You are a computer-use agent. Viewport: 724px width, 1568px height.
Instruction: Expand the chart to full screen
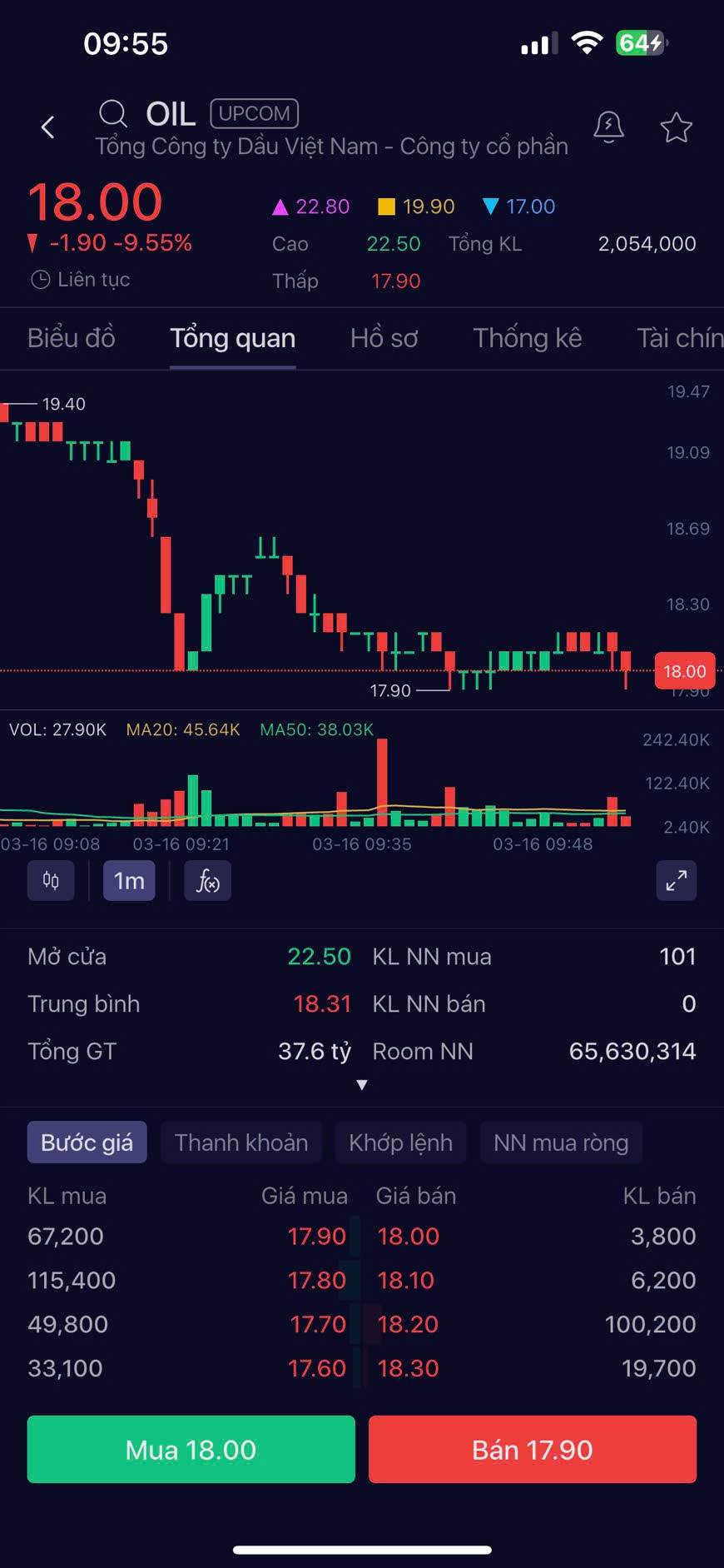pos(676,881)
